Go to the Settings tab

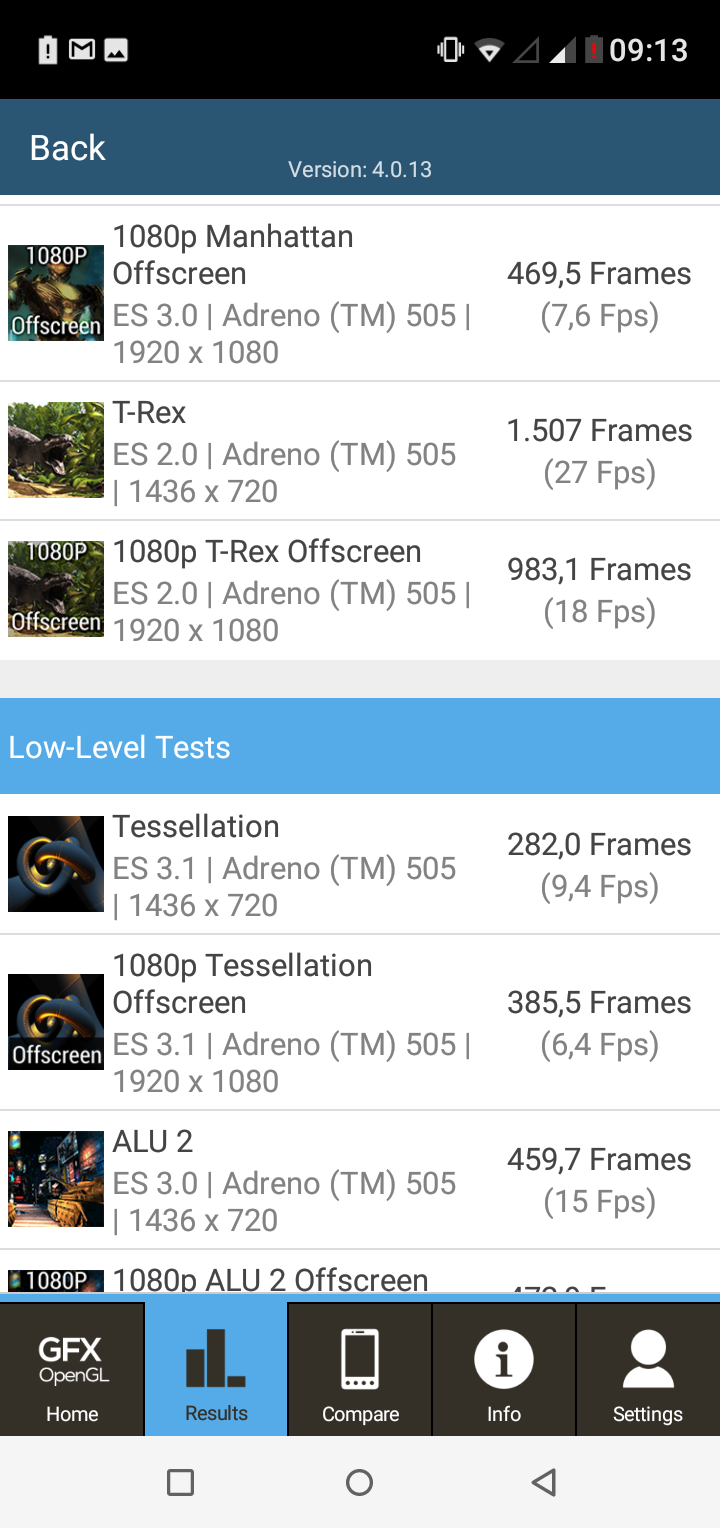pyautogui.click(x=648, y=1368)
